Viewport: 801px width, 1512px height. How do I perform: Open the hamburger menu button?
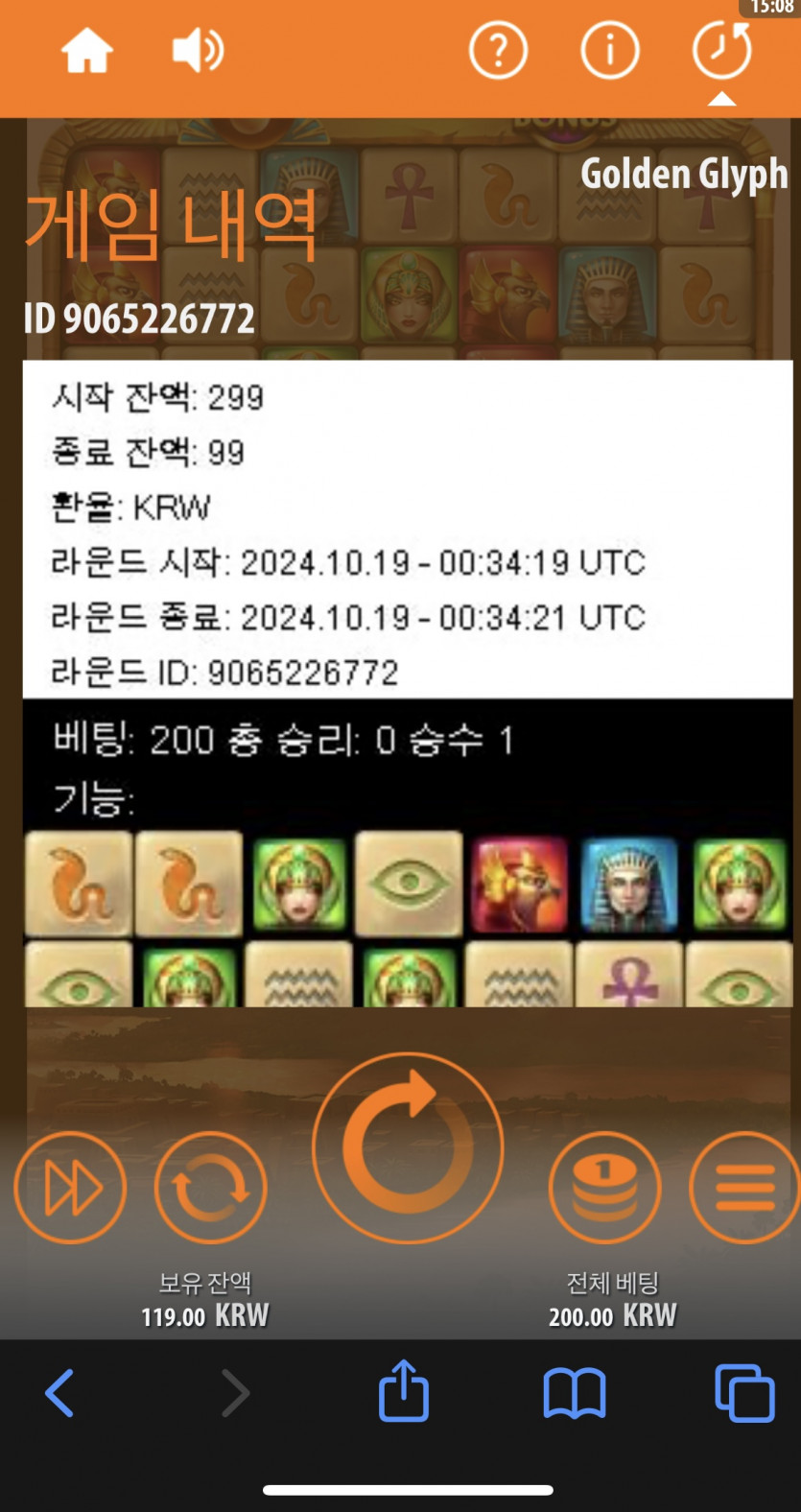(744, 1188)
